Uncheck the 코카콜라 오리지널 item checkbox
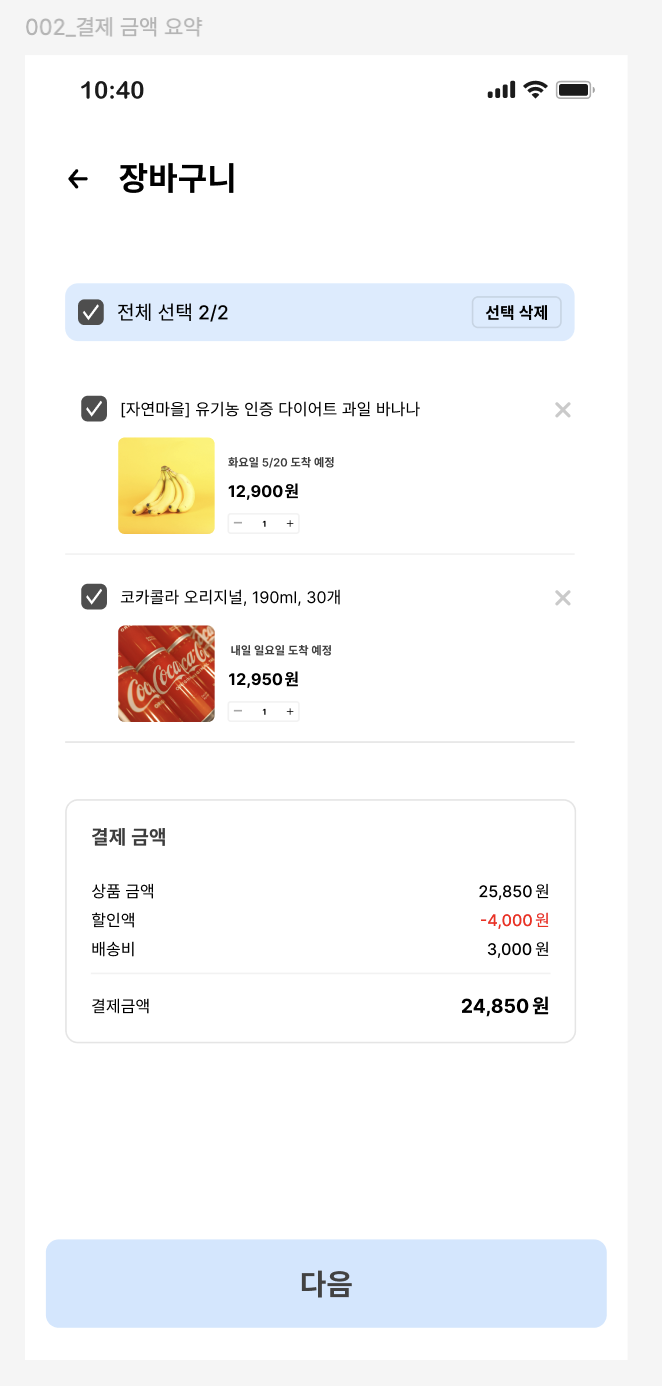This screenshot has width=662, height=1386. pos(94,597)
